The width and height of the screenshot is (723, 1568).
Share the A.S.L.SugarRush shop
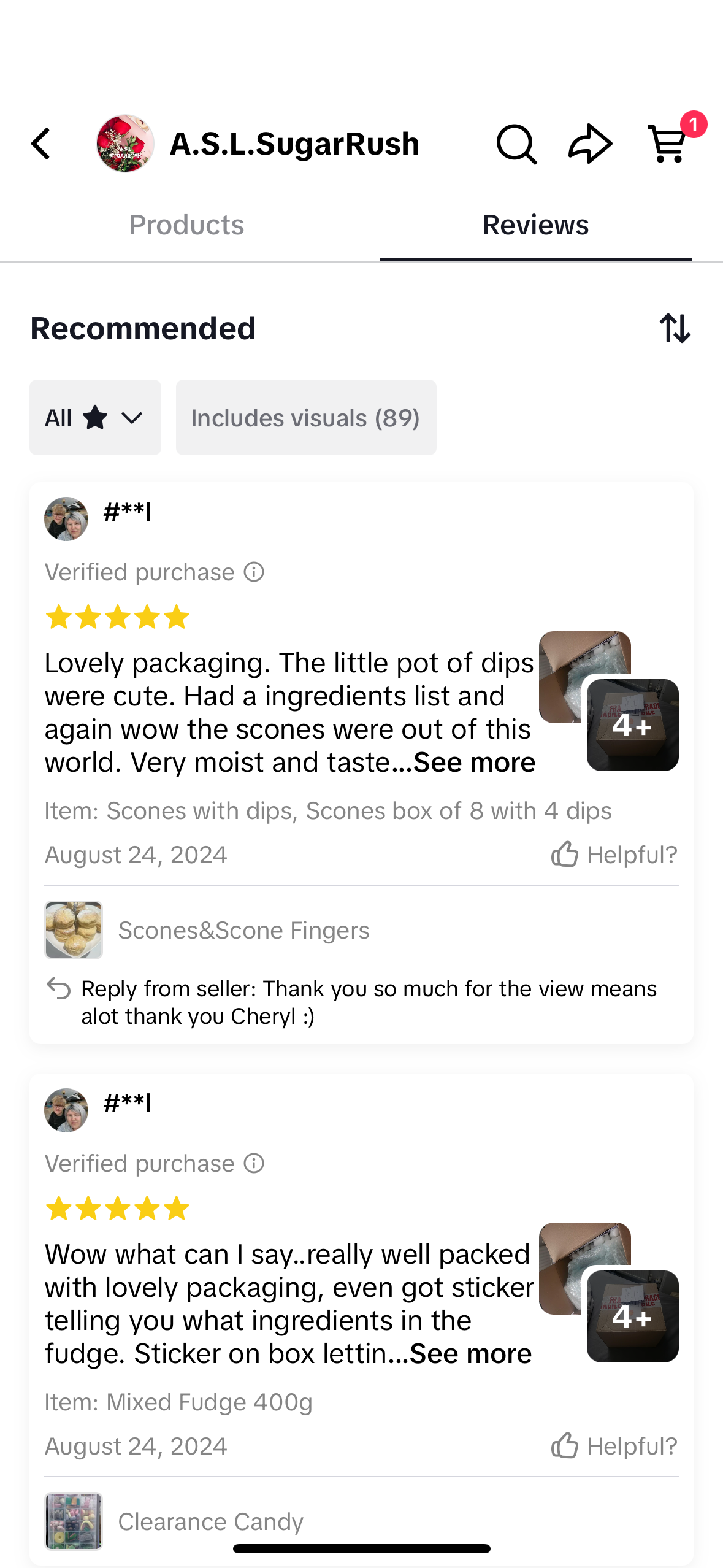[590, 144]
